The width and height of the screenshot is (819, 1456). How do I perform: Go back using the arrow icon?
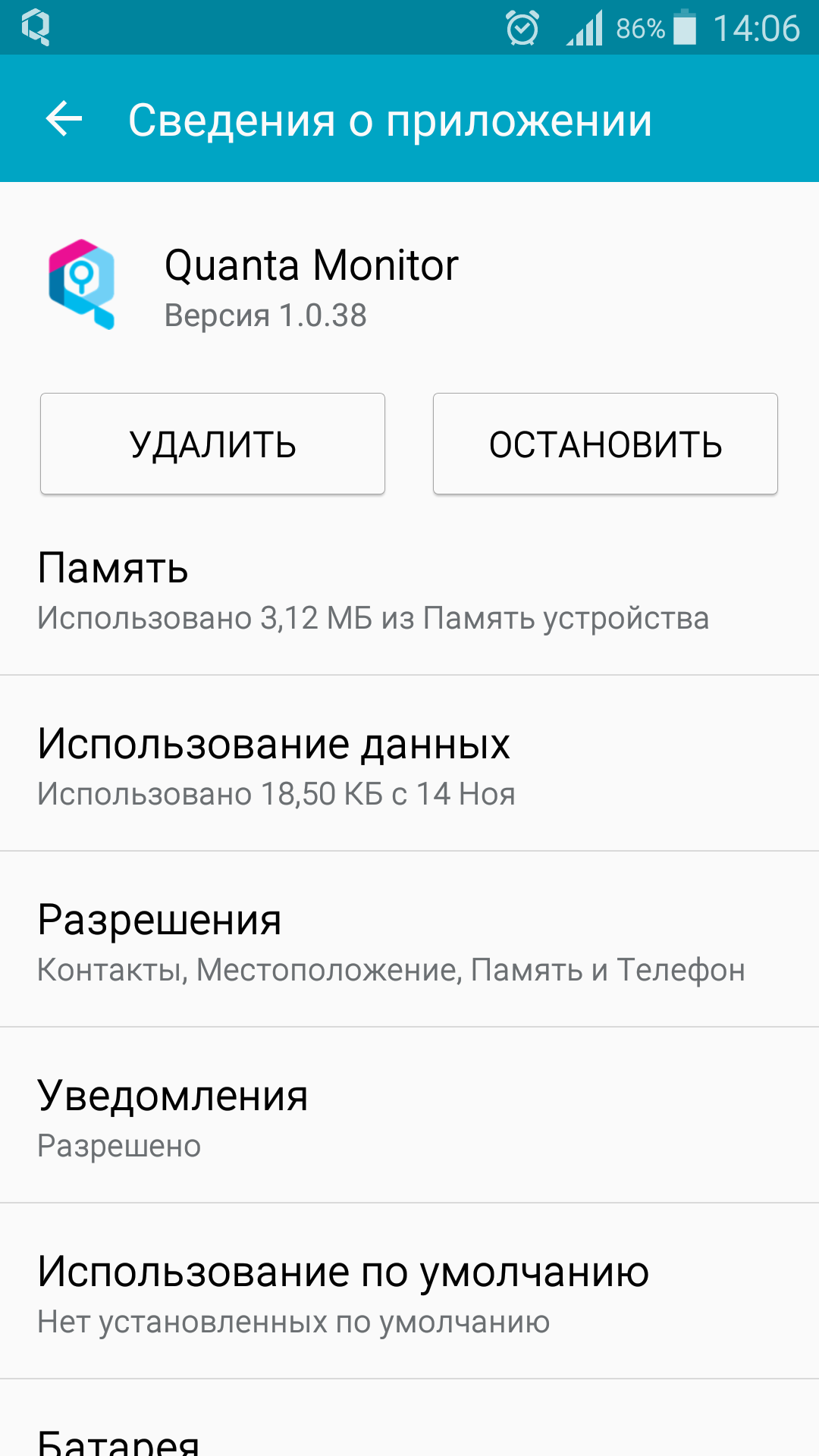[64, 119]
